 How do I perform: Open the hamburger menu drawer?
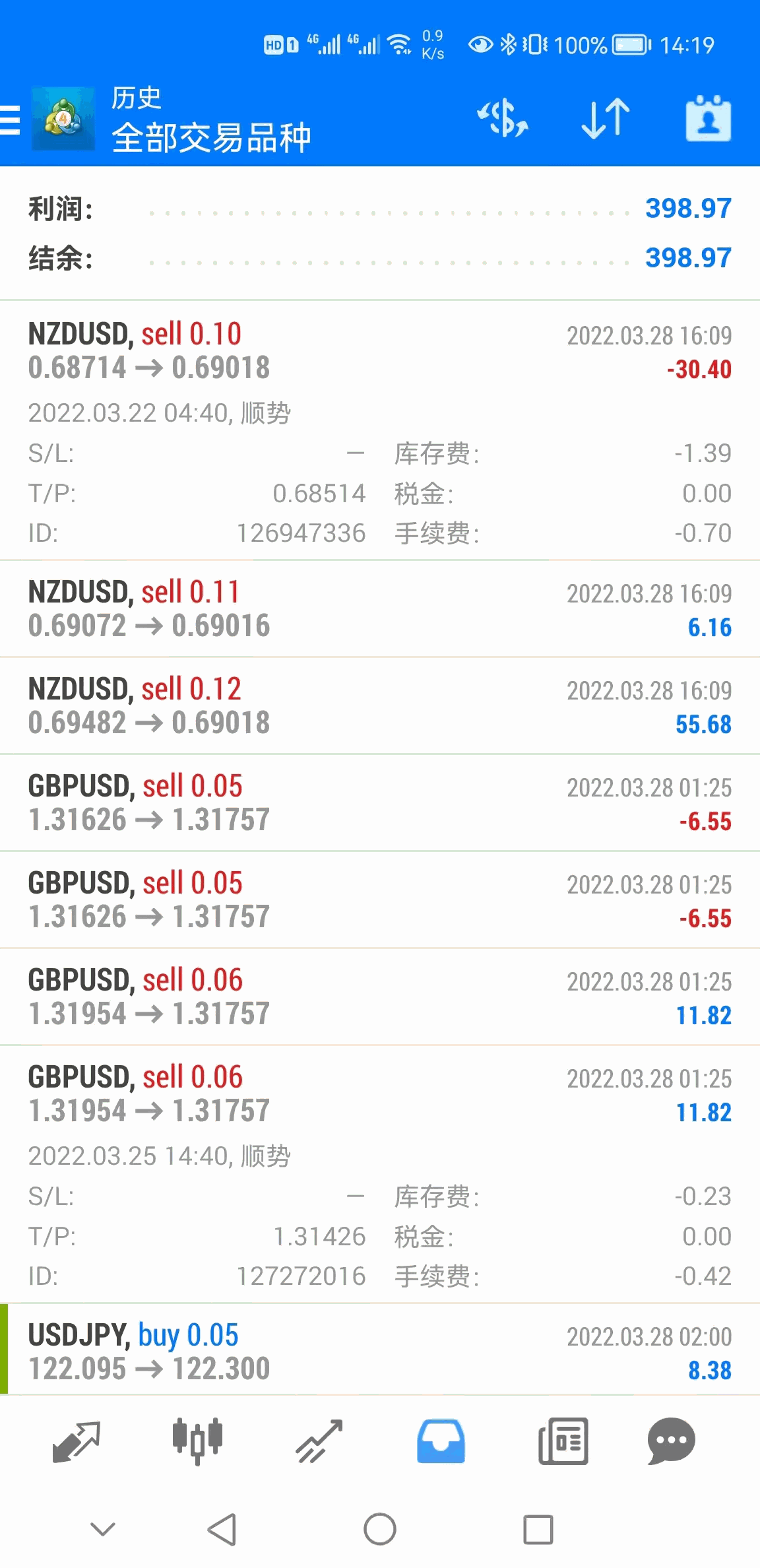click(x=12, y=120)
